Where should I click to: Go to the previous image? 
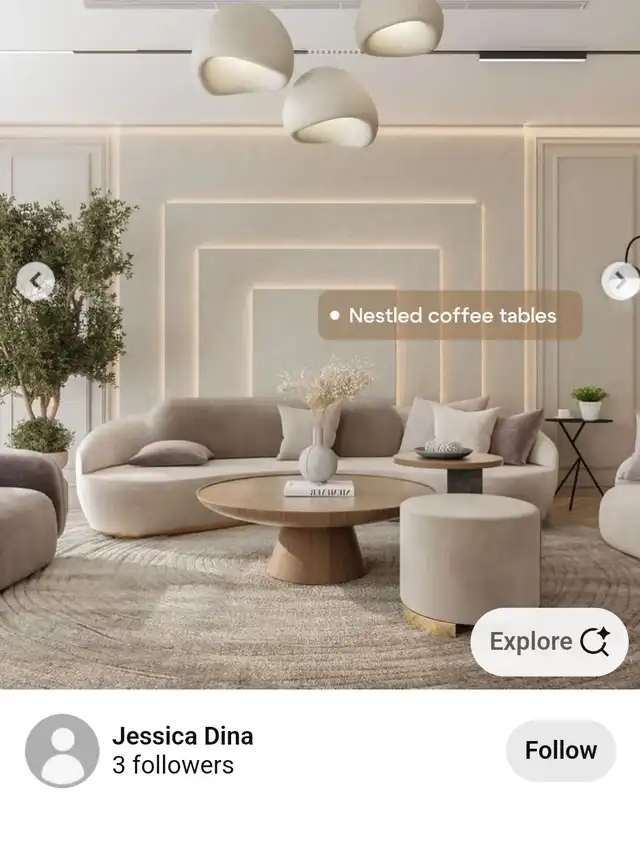point(35,282)
